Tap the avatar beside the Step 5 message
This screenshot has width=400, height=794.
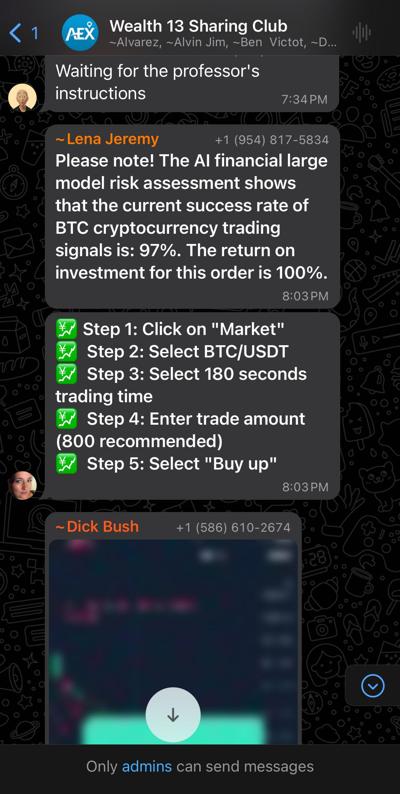(x=23, y=485)
